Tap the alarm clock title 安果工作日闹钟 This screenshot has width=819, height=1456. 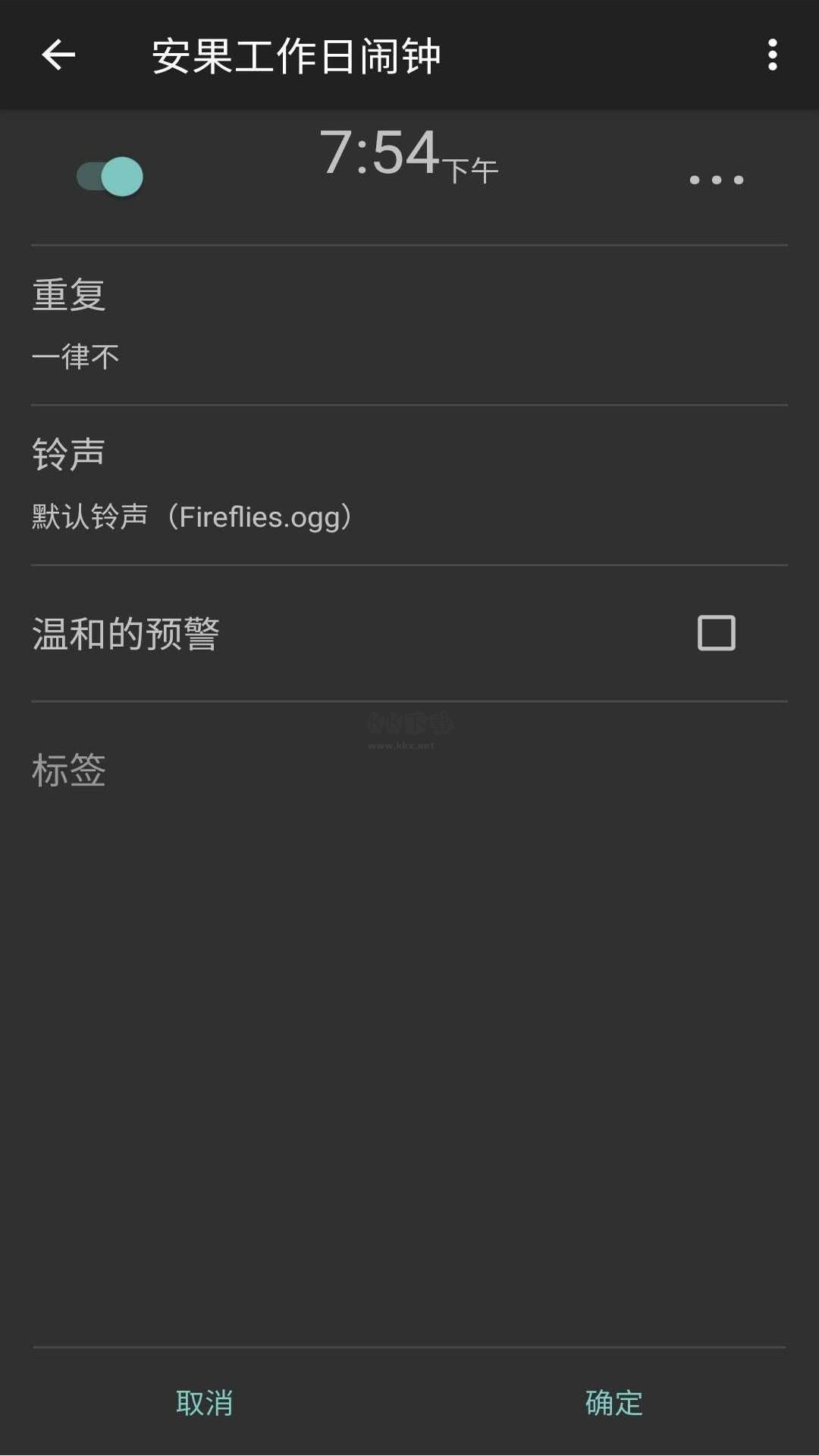296,55
